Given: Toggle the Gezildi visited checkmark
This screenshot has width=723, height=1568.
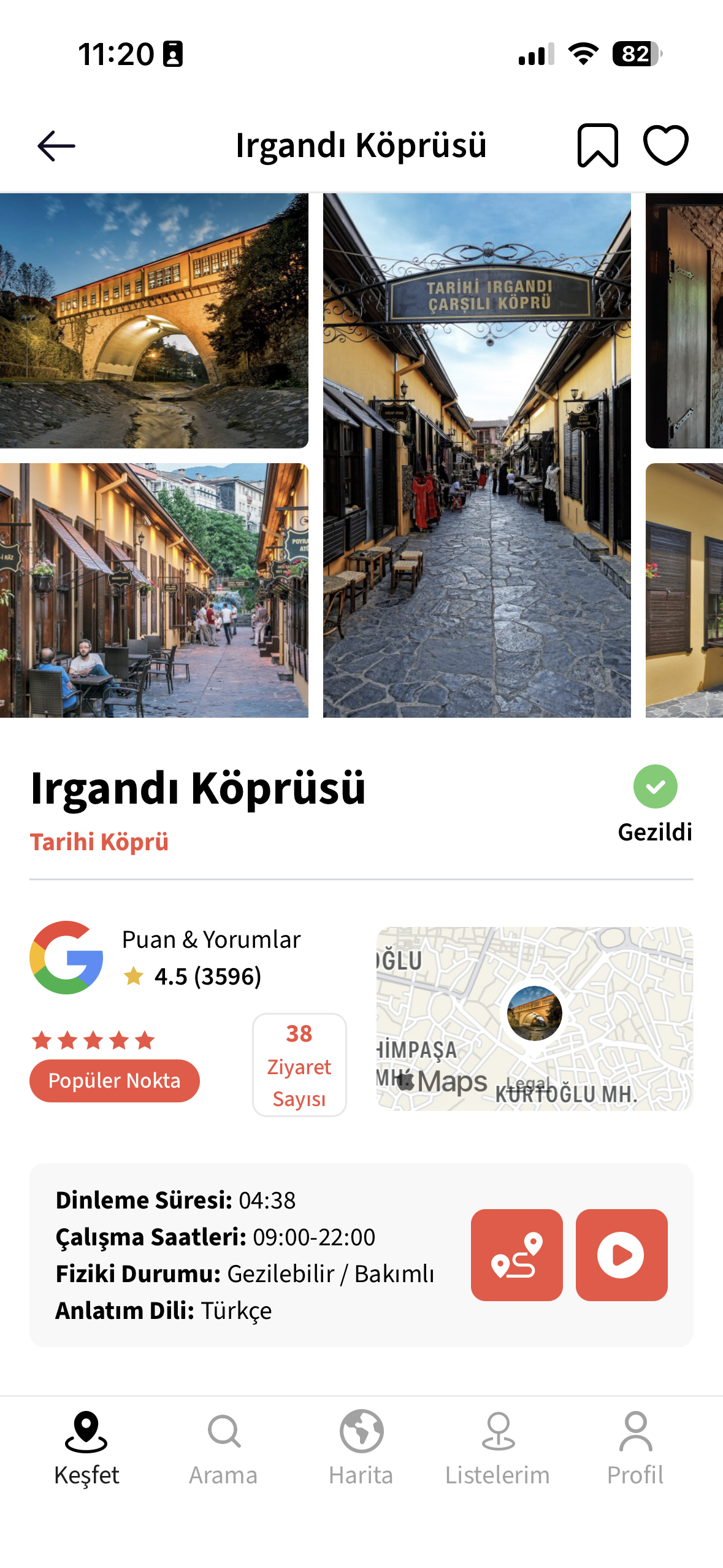Looking at the screenshot, I should pos(655,787).
